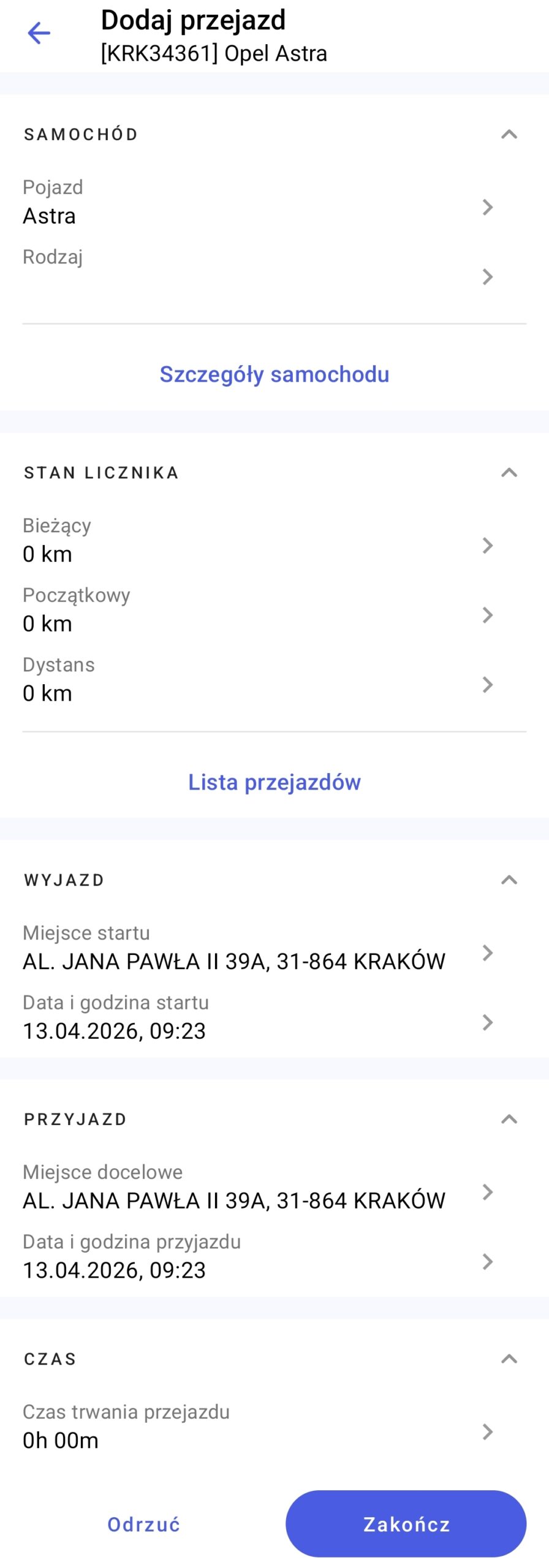Open Szczegóły samochodu link
Viewport: 549px width, 1568px height.
tap(274, 374)
